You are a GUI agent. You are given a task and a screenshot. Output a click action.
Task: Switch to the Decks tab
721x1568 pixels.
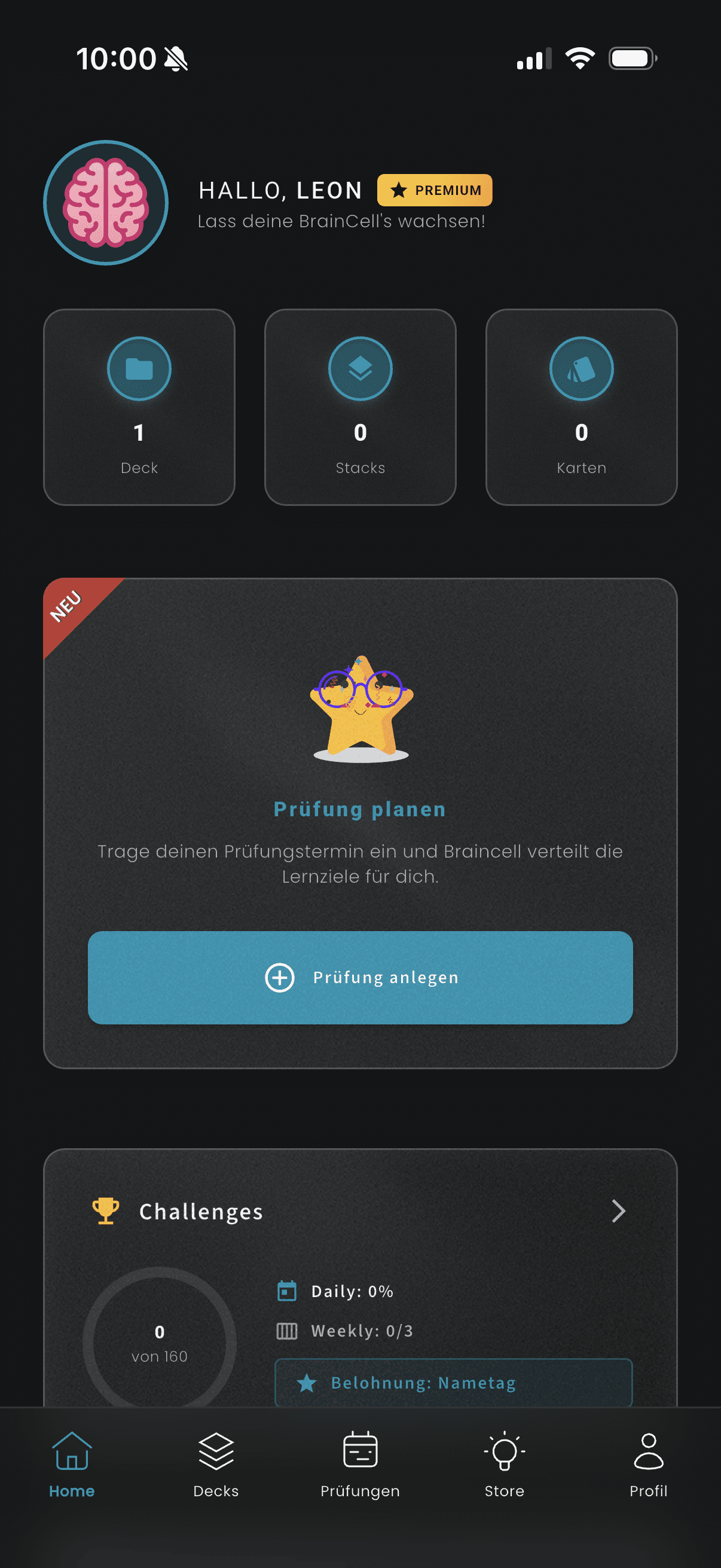[216, 1464]
